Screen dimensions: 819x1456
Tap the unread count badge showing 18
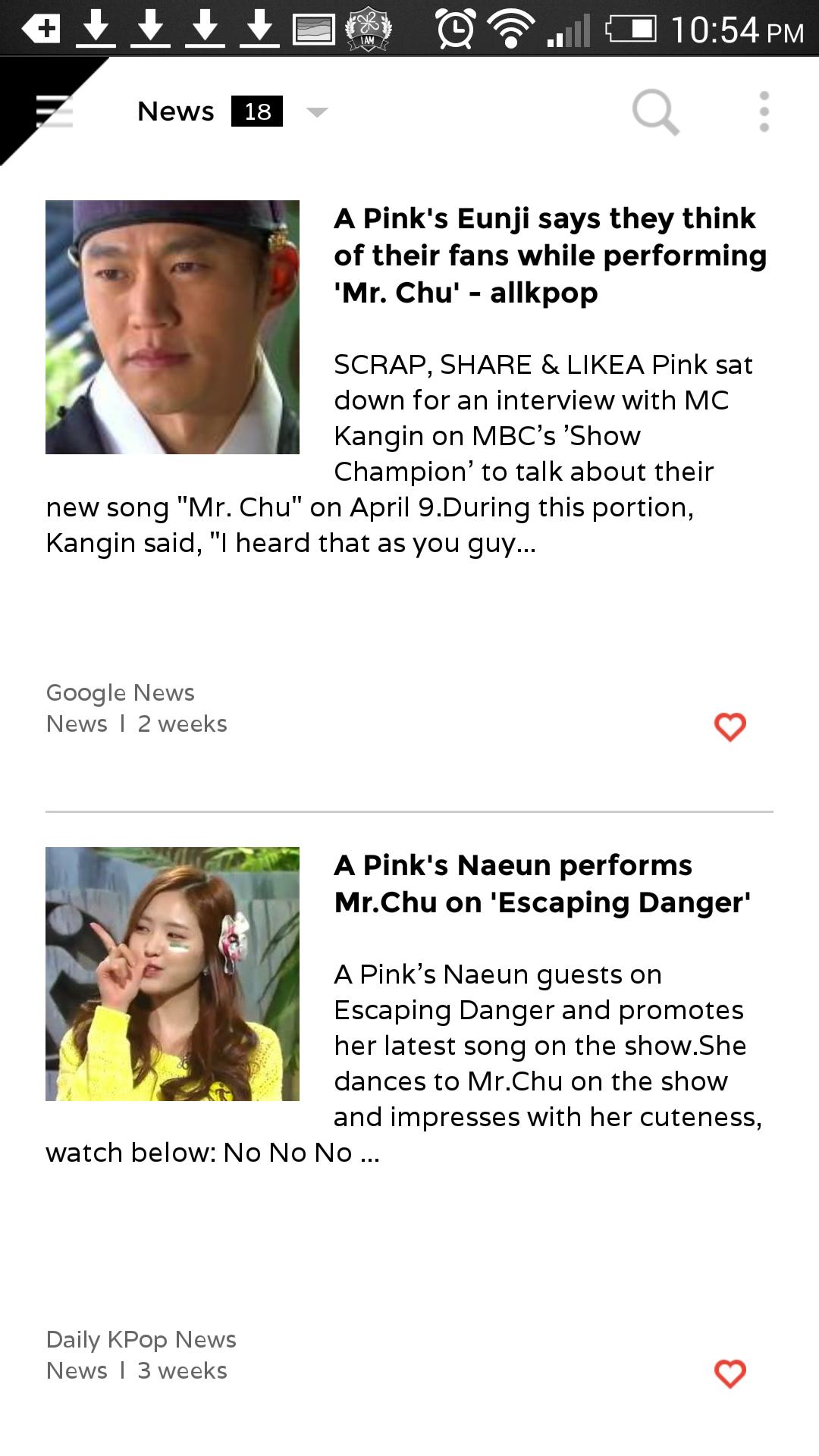pyautogui.click(x=255, y=111)
